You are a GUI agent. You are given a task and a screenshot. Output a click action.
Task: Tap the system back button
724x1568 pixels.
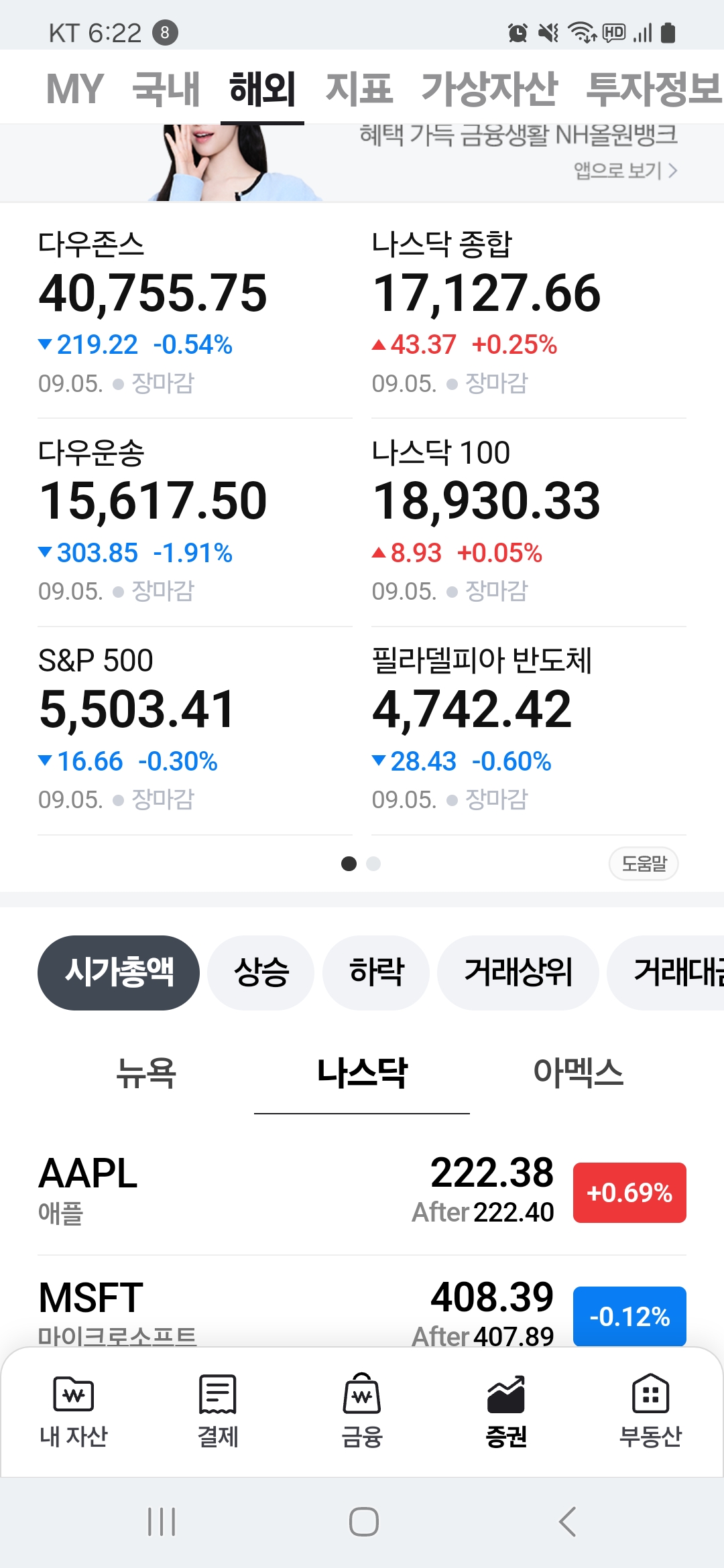(567, 1522)
